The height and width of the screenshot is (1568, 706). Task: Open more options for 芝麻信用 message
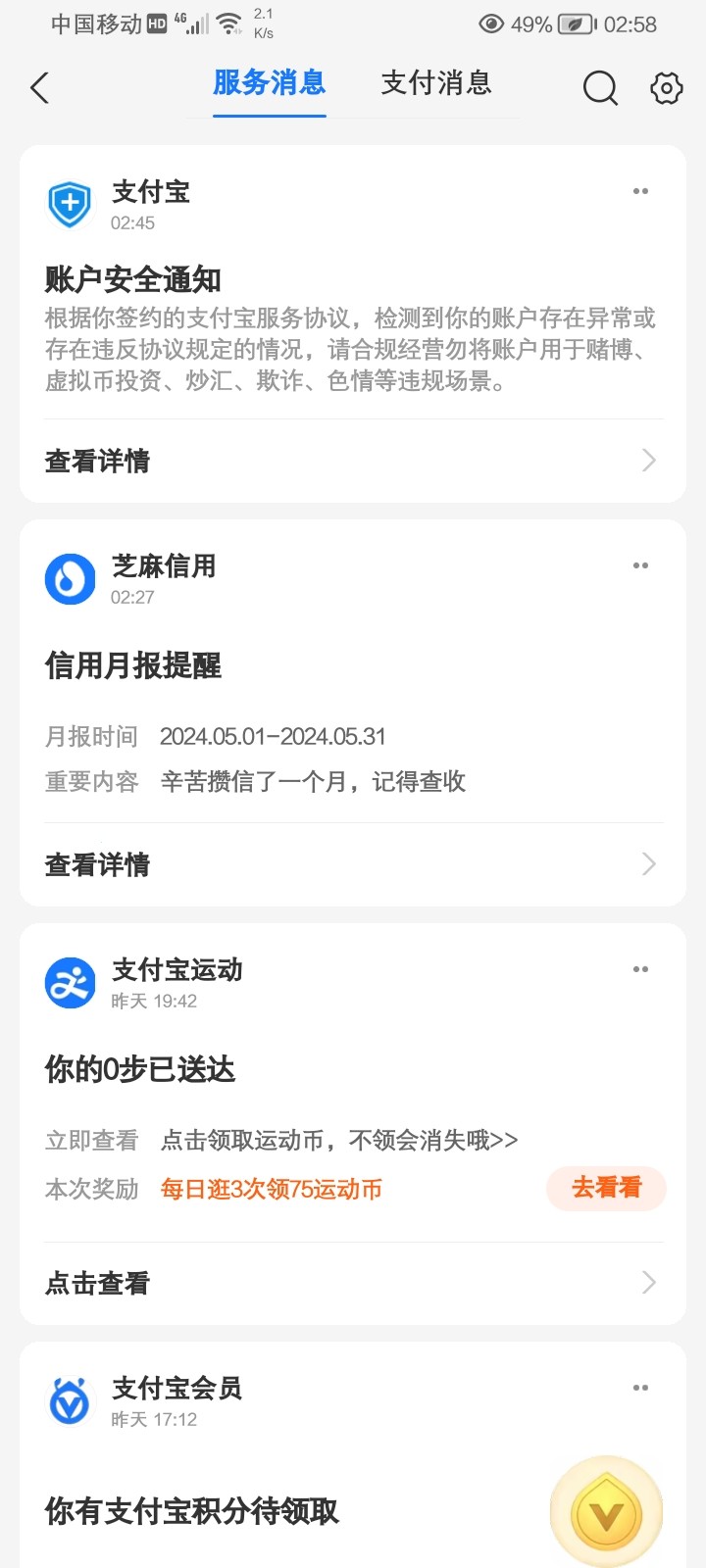(x=640, y=565)
